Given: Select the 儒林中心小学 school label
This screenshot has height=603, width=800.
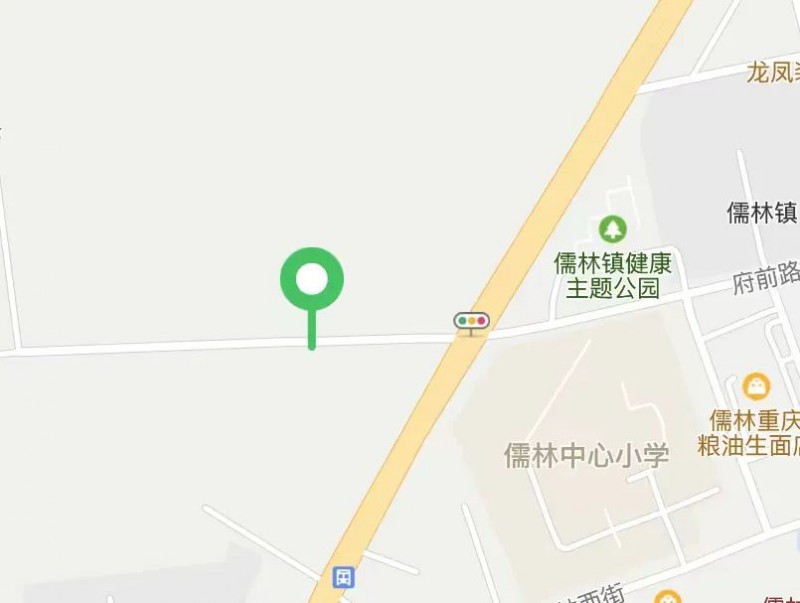Looking at the screenshot, I should [x=586, y=457].
